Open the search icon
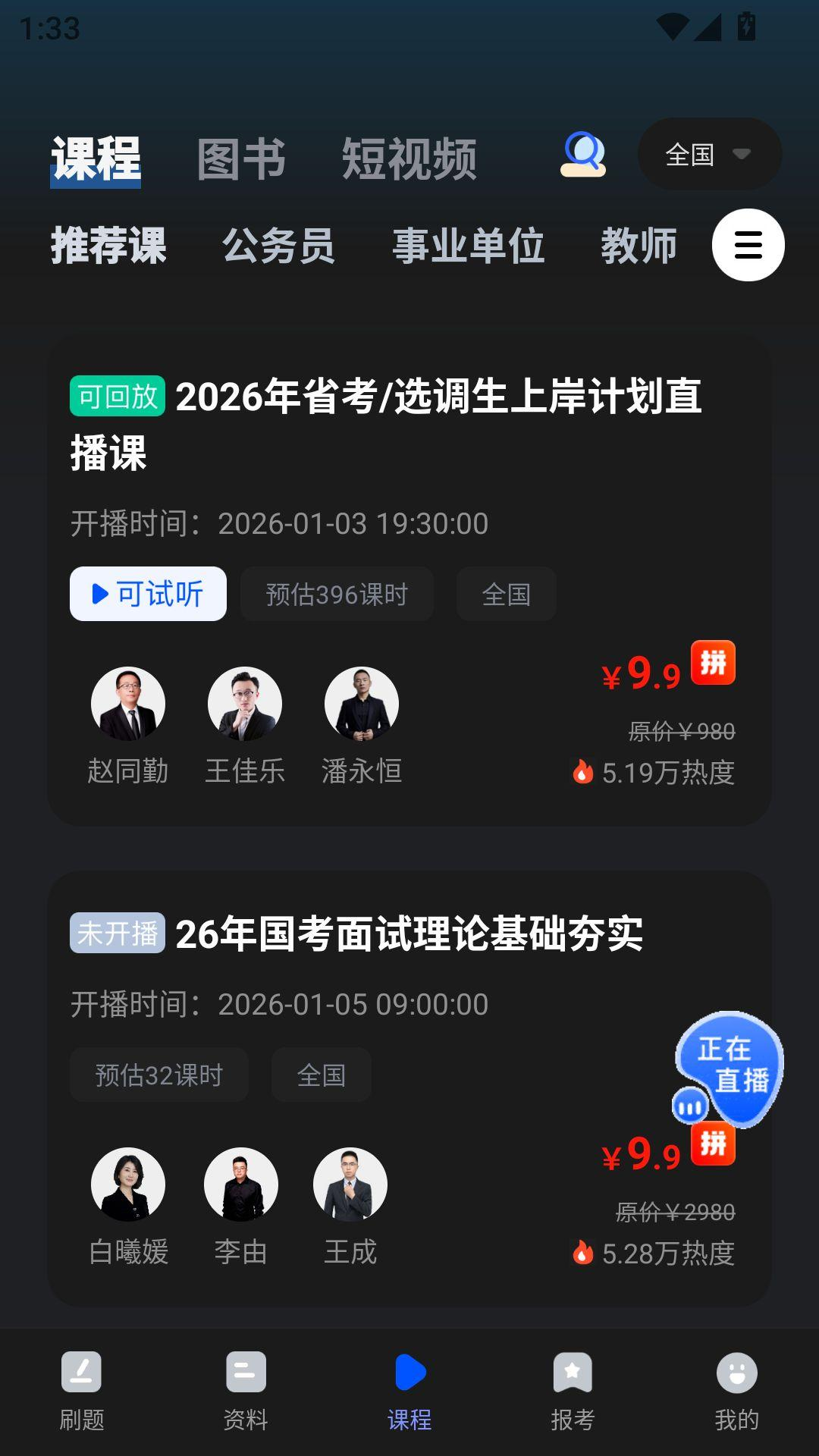The width and height of the screenshot is (819, 1456). tap(582, 154)
